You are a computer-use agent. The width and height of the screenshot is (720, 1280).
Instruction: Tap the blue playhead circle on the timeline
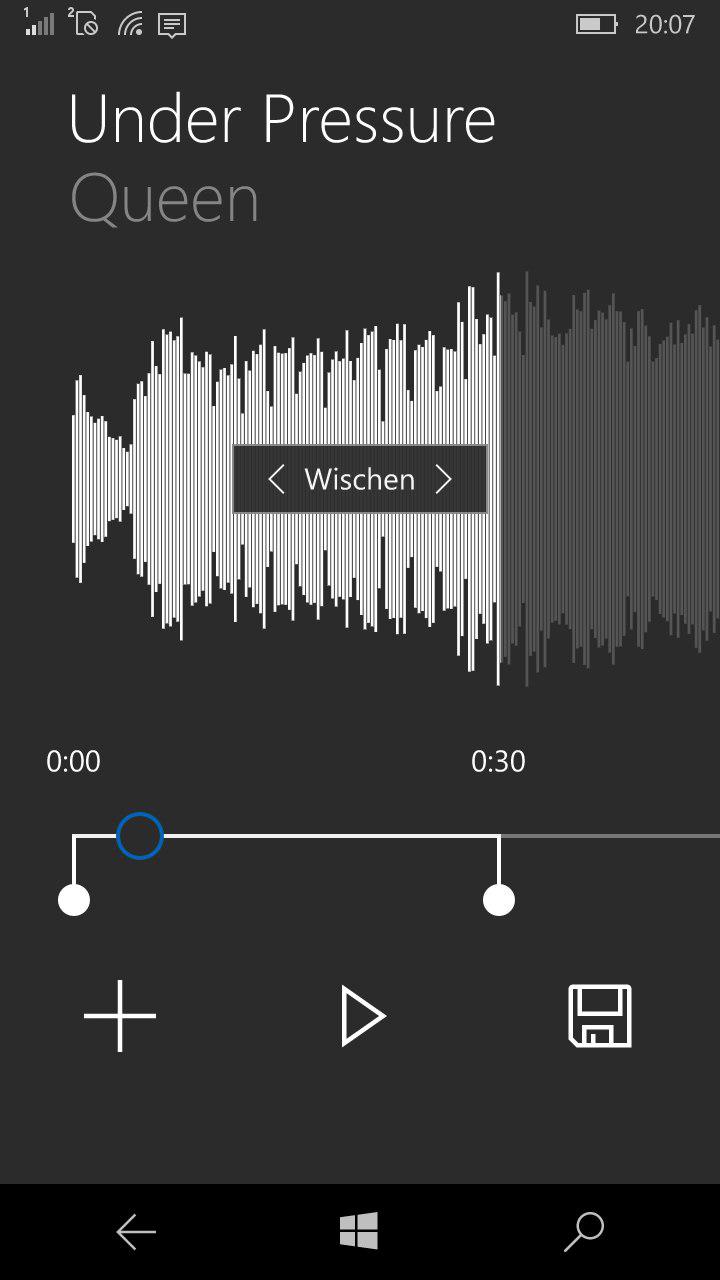(140, 836)
